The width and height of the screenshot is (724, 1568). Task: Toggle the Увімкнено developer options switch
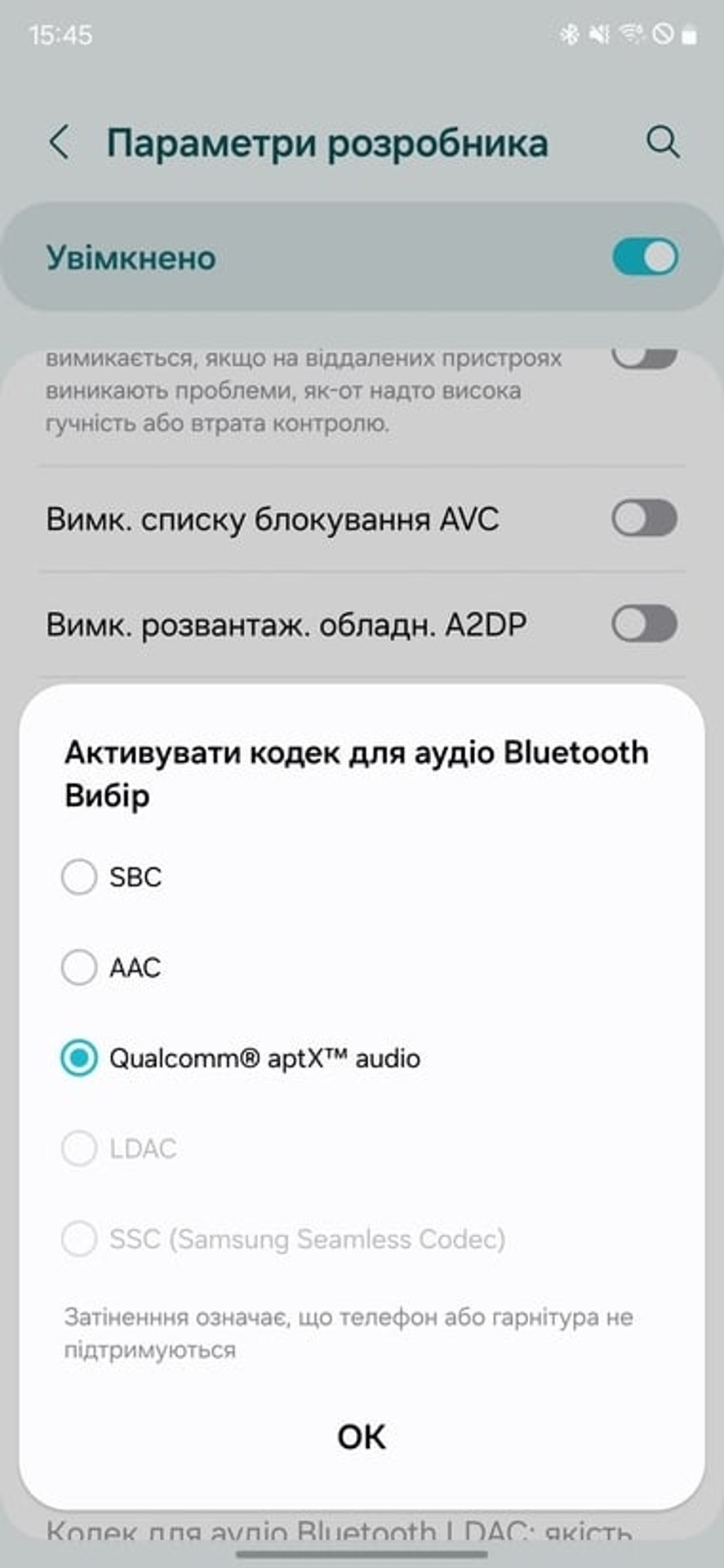pos(645,257)
